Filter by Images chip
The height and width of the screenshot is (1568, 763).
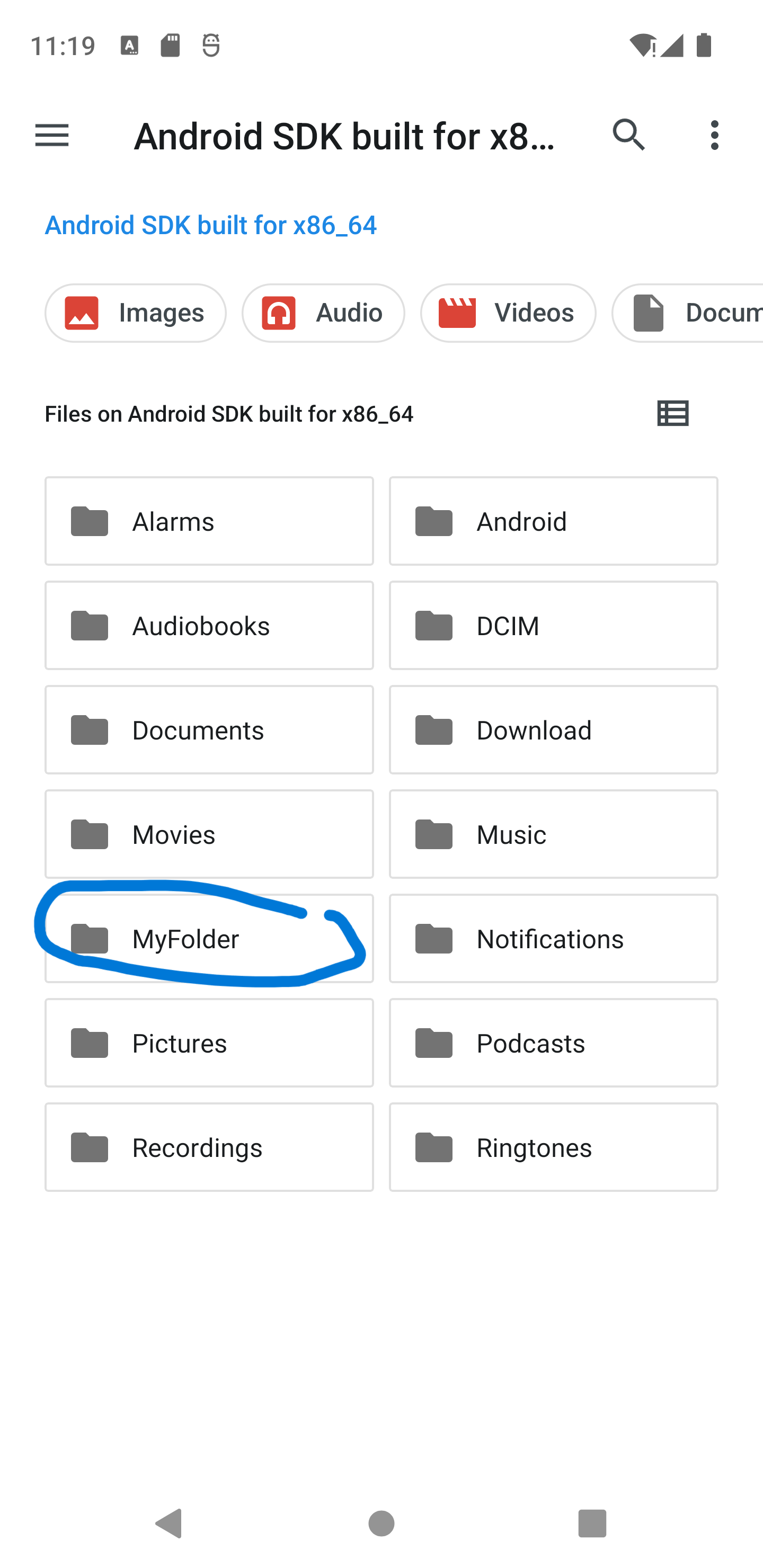coord(136,313)
